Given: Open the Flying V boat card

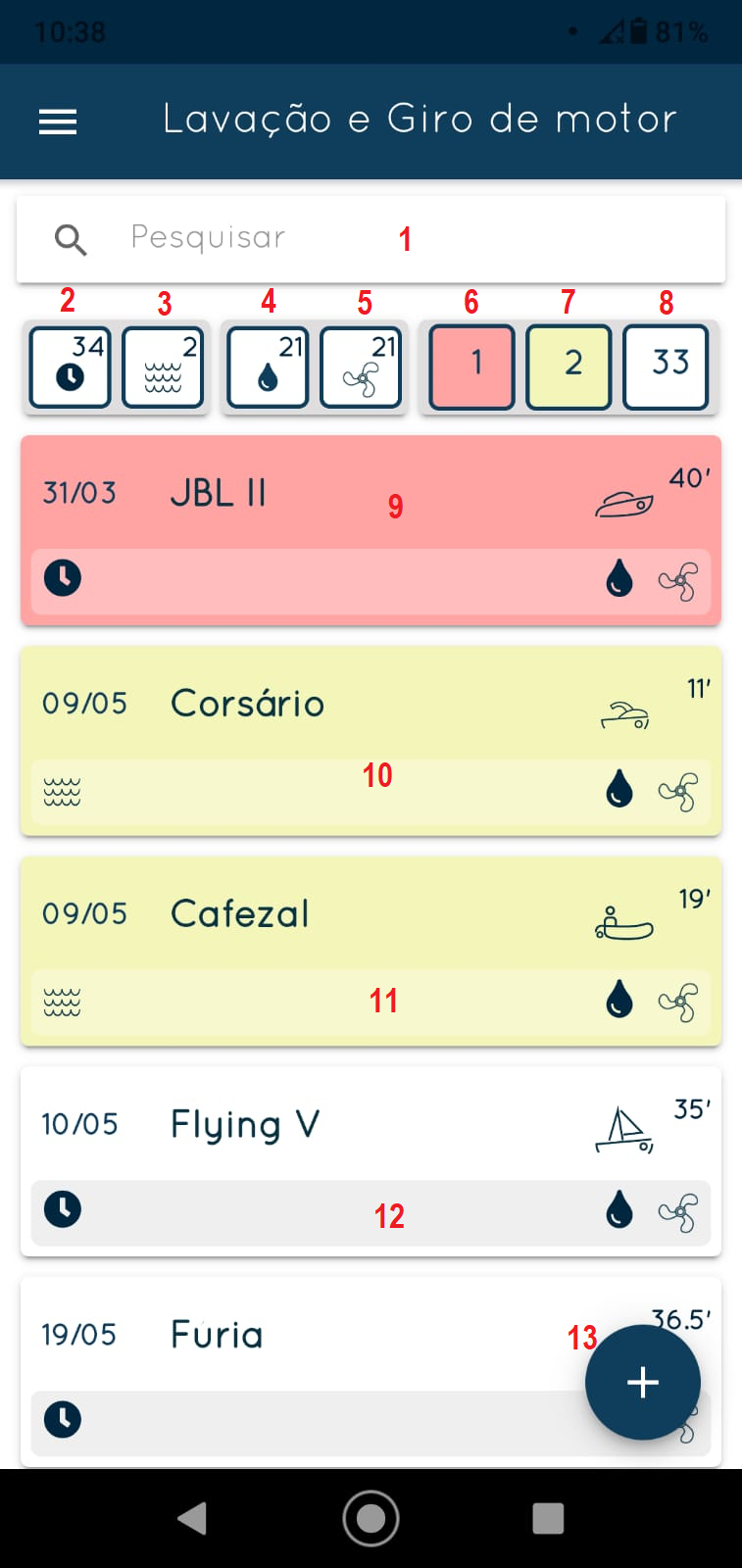Looking at the screenshot, I should 294,1124.
